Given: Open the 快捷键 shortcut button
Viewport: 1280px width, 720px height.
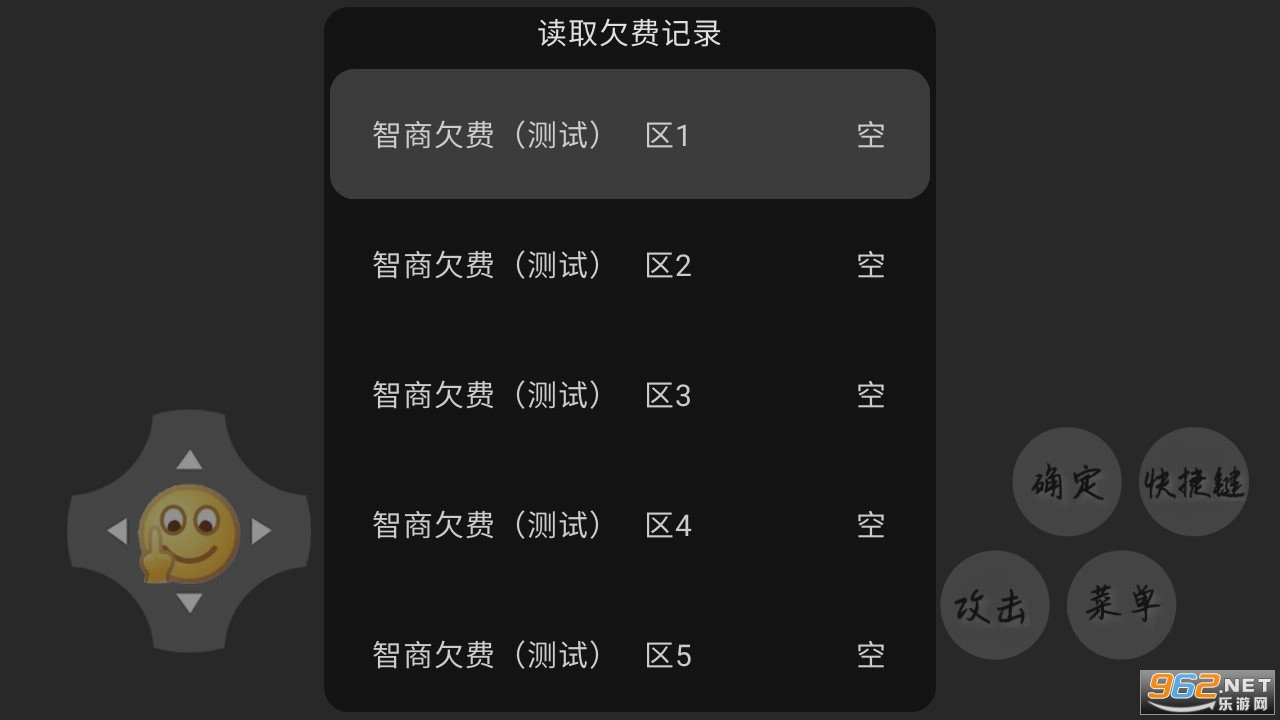Looking at the screenshot, I should click(1194, 482).
